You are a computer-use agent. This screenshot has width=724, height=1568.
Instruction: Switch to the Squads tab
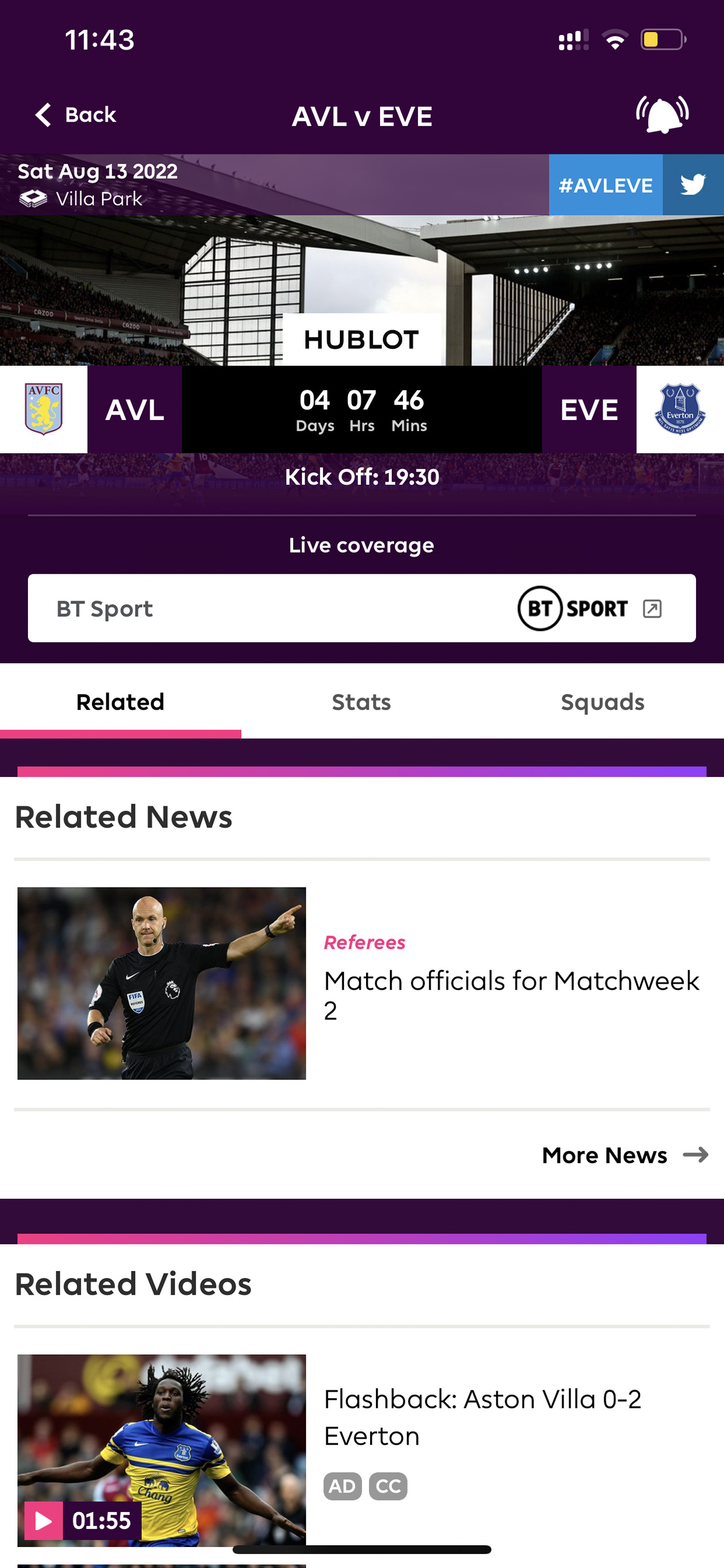coord(603,702)
